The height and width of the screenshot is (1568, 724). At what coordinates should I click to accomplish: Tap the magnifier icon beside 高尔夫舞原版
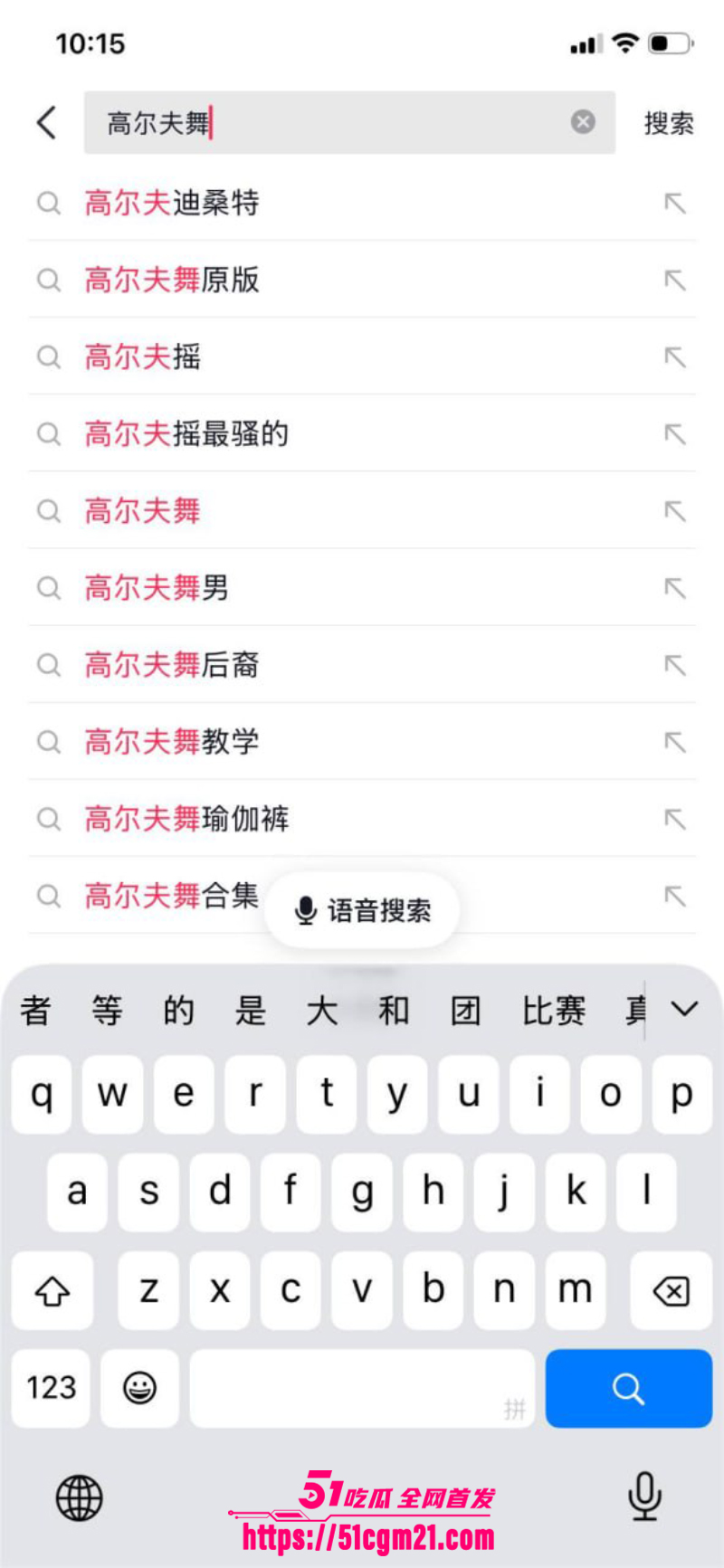(x=49, y=280)
